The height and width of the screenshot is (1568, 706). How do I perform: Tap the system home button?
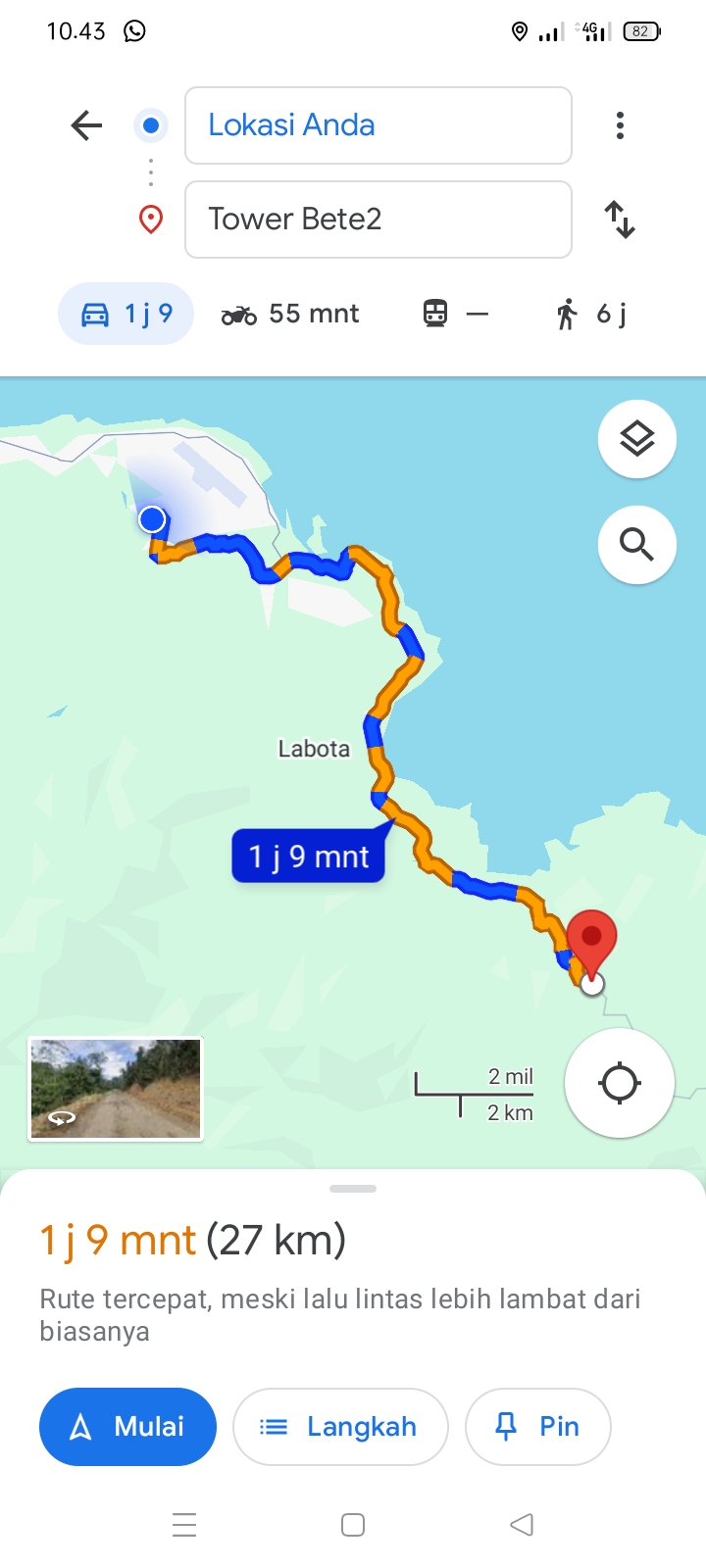click(x=353, y=1525)
